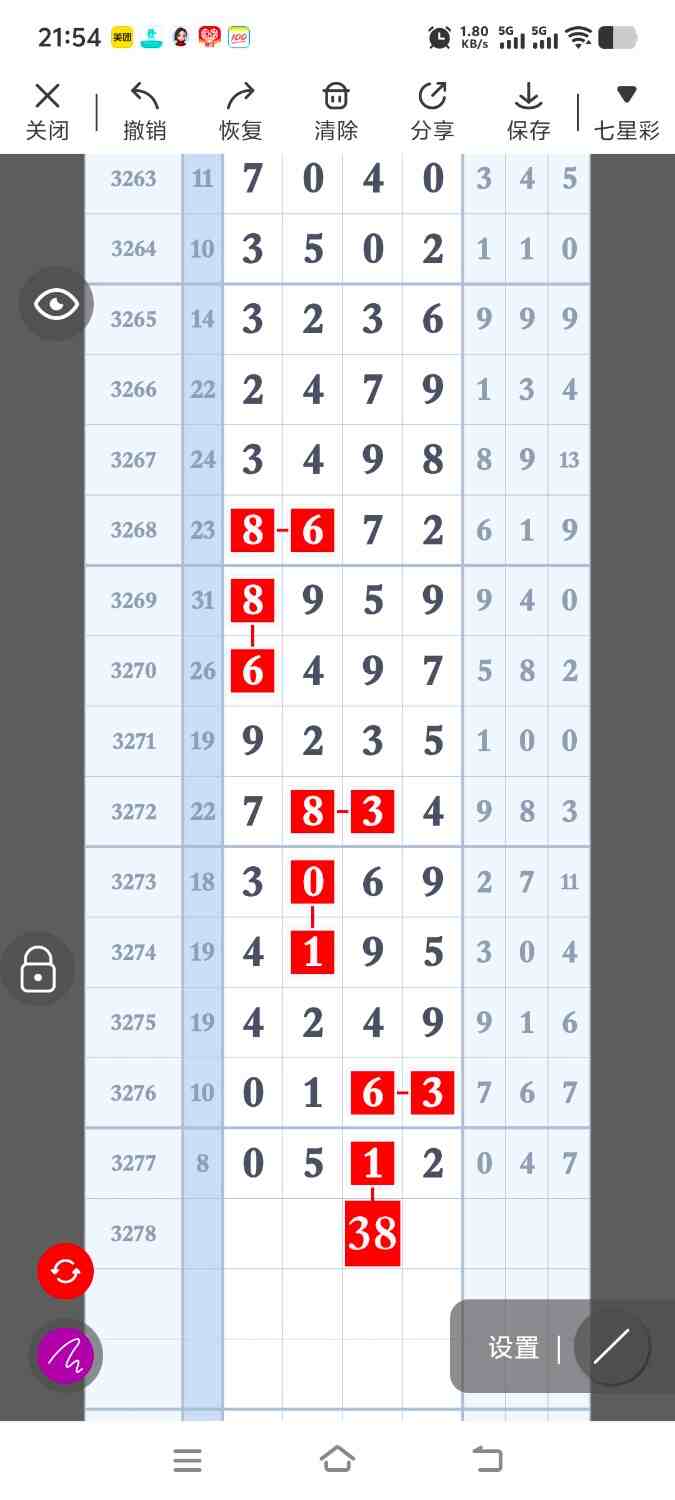
Task: Choose the straight line tool
Action: pyautogui.click(x=611, y=1347)
